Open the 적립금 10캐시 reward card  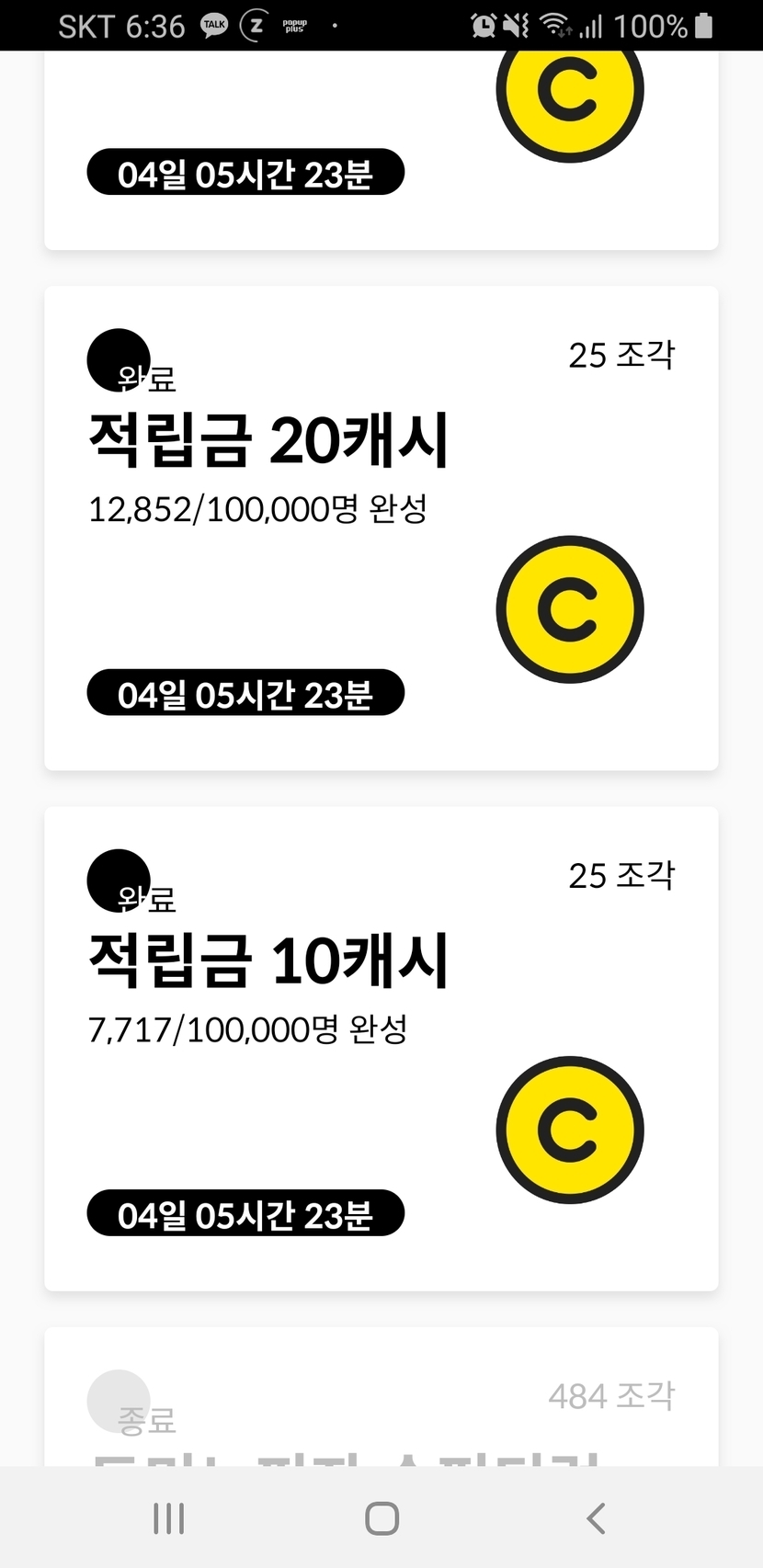pyautogui.click(x=381, y=1048)
